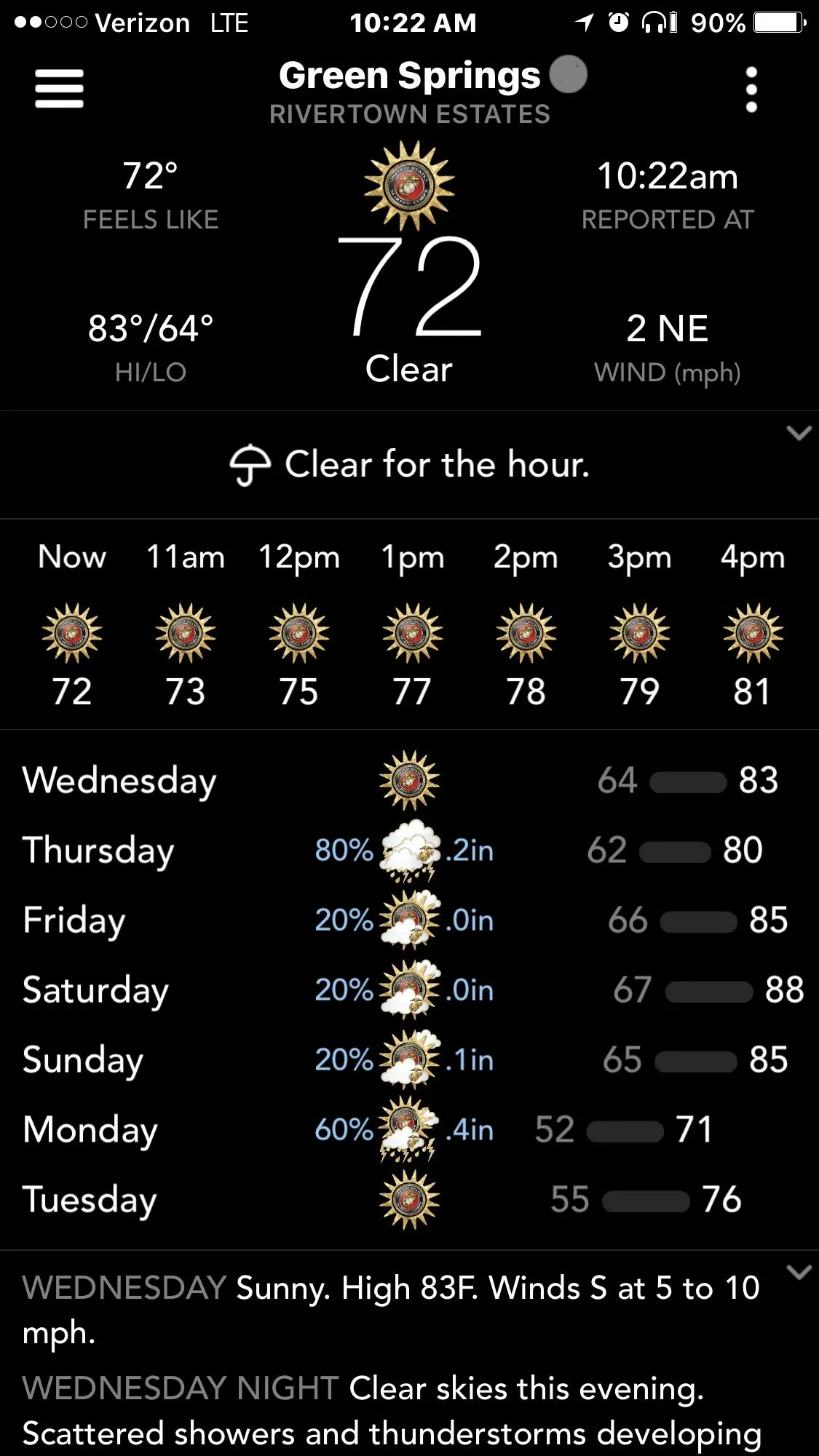Expand the Wednesday forecast details
The width and height of the screenshot is (819, 1456).
799,1272
